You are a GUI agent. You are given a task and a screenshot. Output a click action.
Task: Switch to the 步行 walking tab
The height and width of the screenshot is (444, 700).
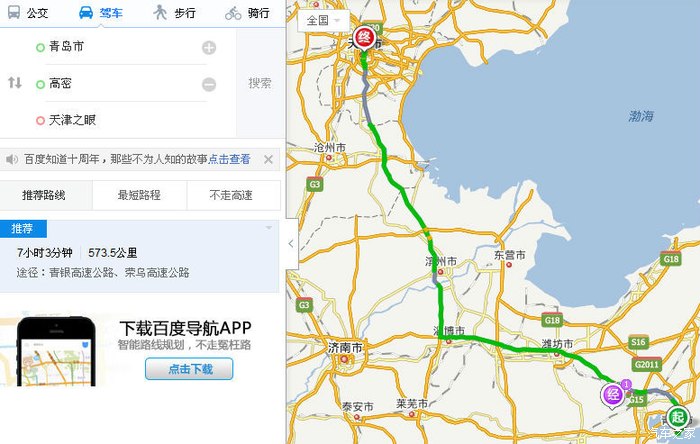click(174, 14)
